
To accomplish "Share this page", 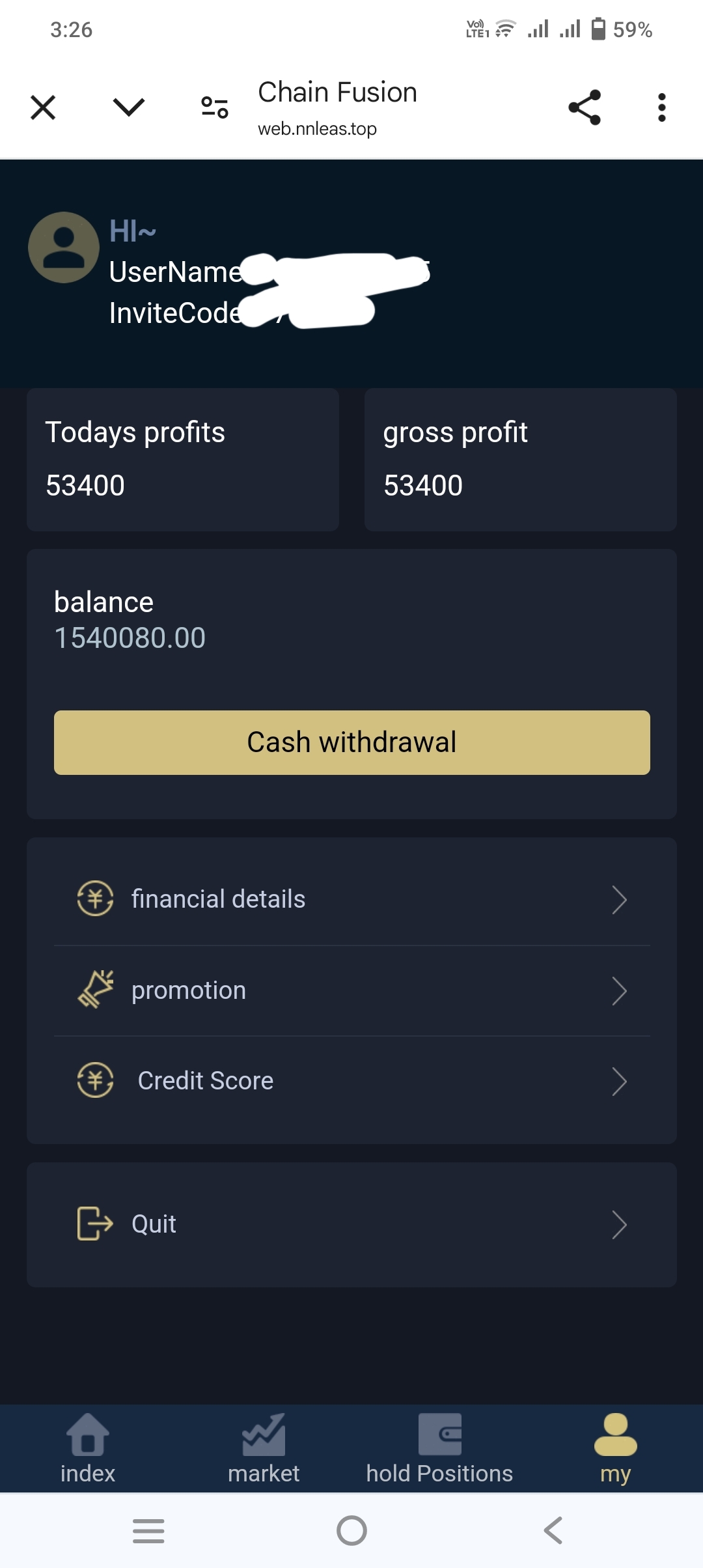I will coord(585,107).
